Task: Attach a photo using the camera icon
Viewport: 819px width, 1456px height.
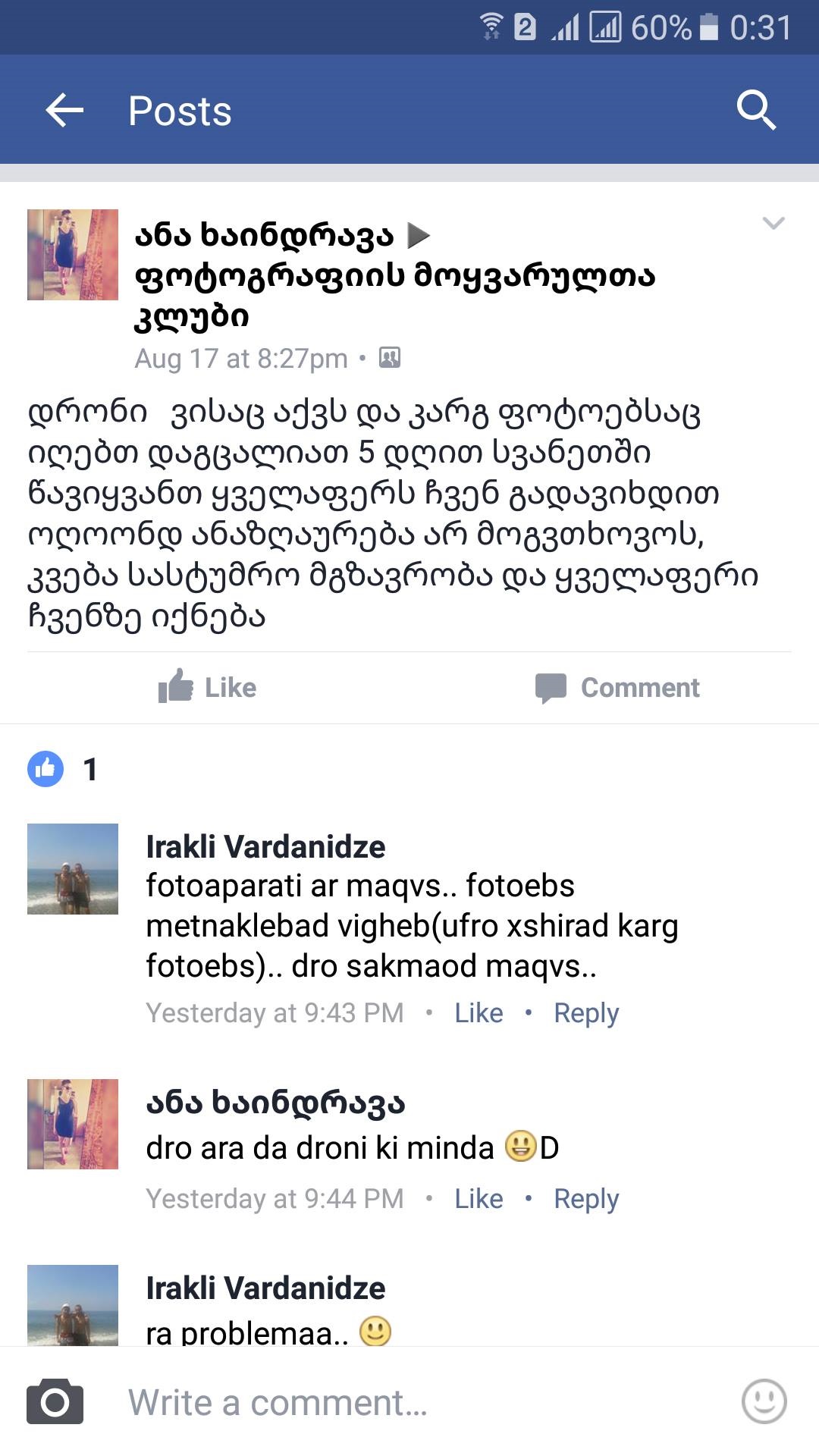Action: tap(55, 1401)
